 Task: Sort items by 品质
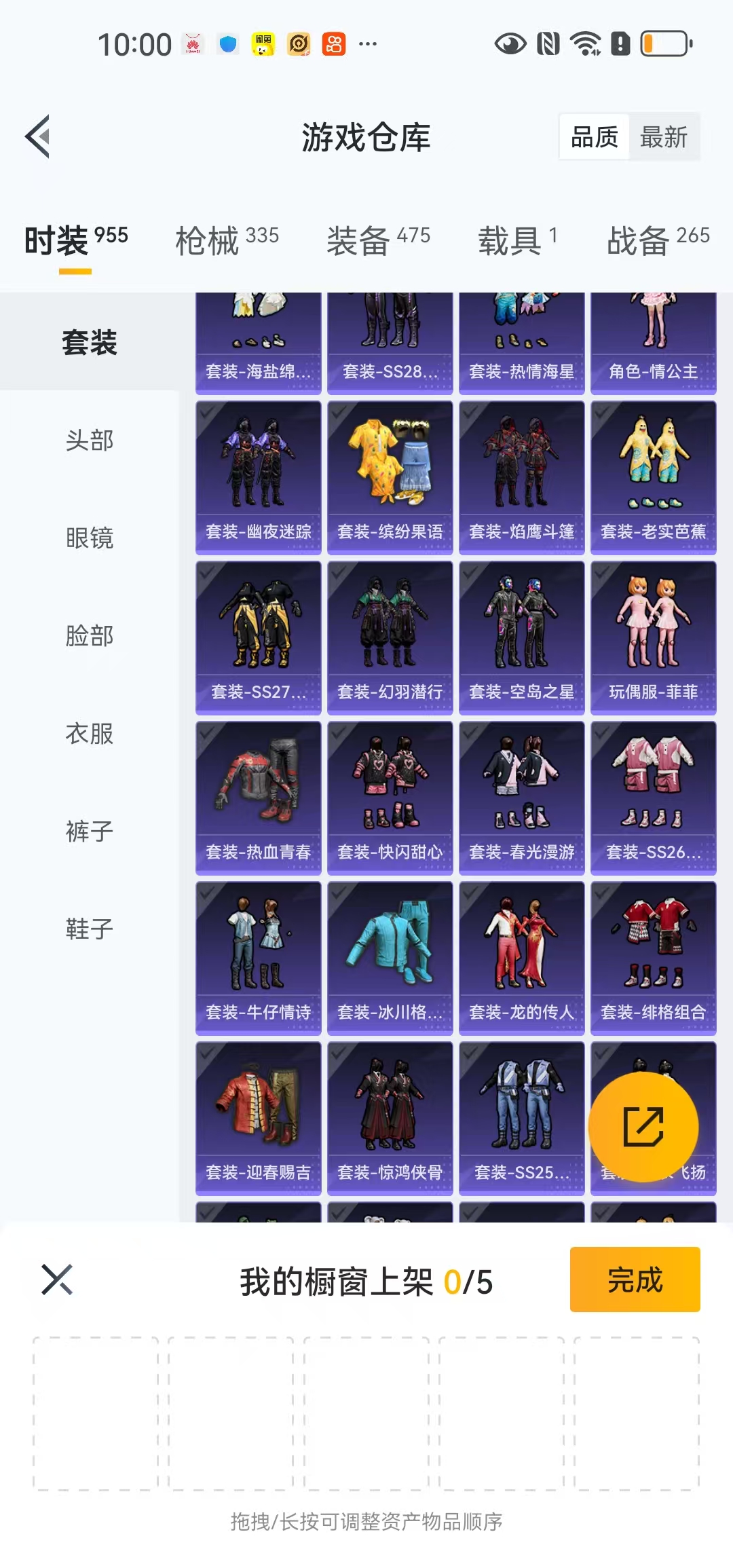595,137
